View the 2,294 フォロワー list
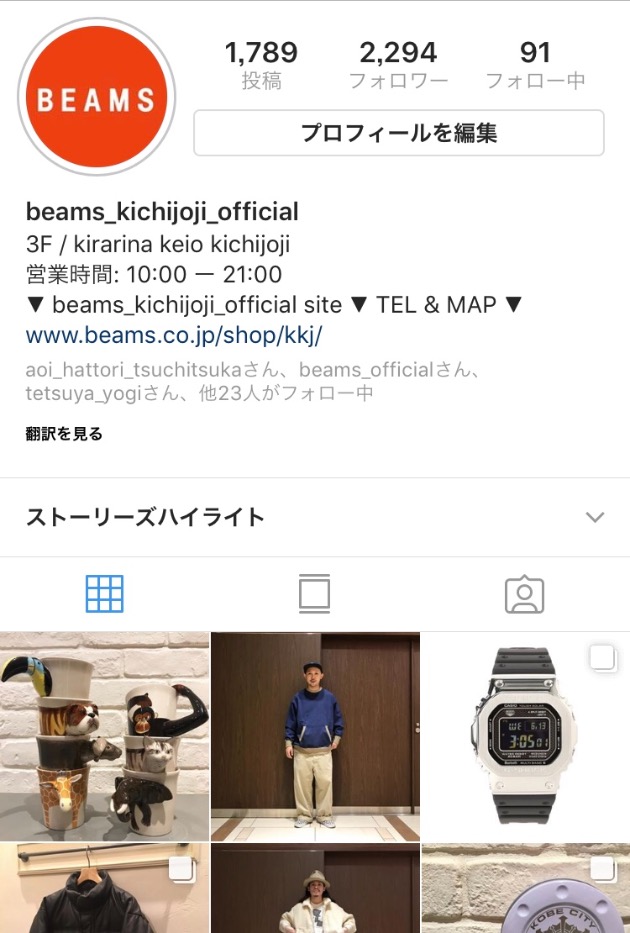The image size is (630, 933). pos(398,65)
